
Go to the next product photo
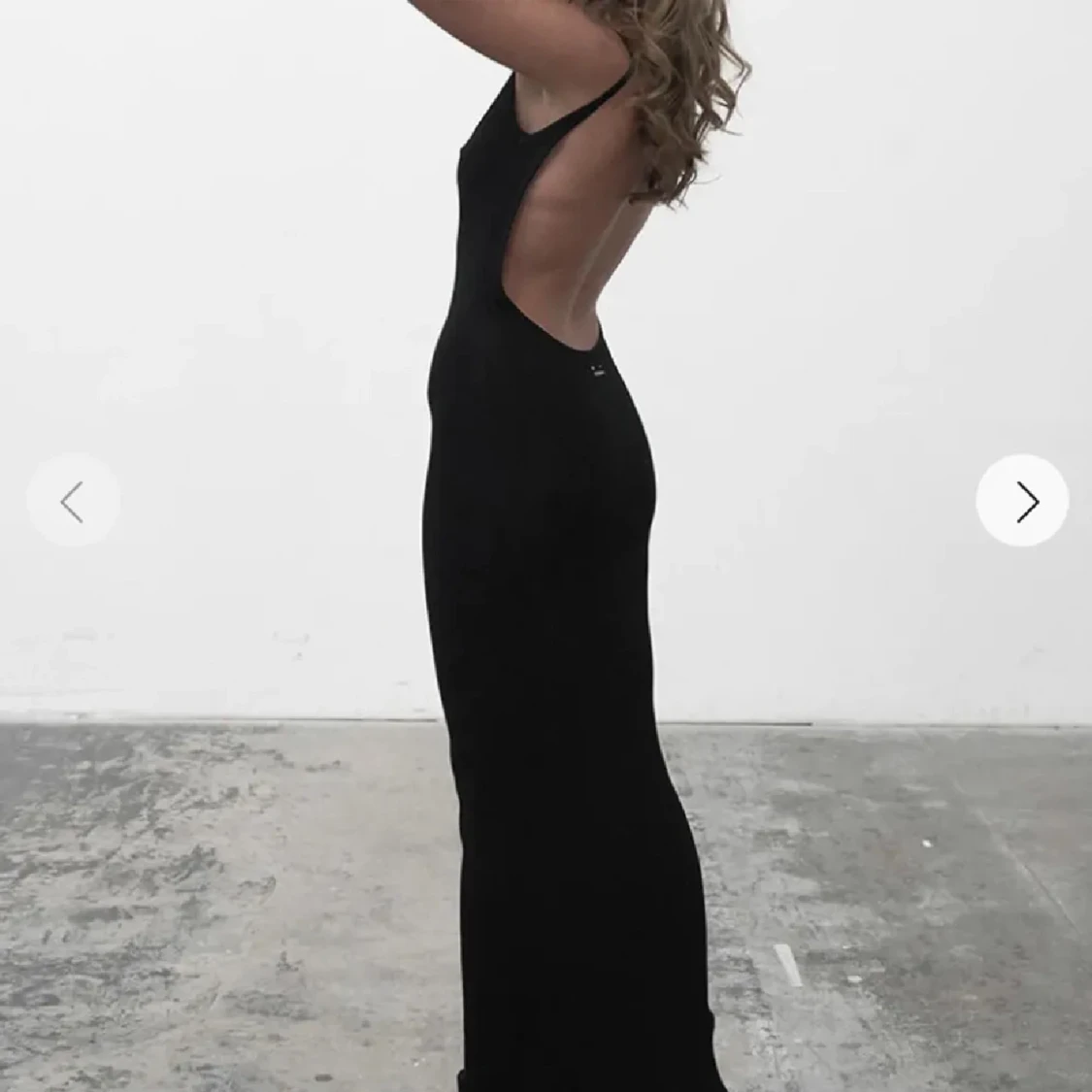click(1022, 501)
